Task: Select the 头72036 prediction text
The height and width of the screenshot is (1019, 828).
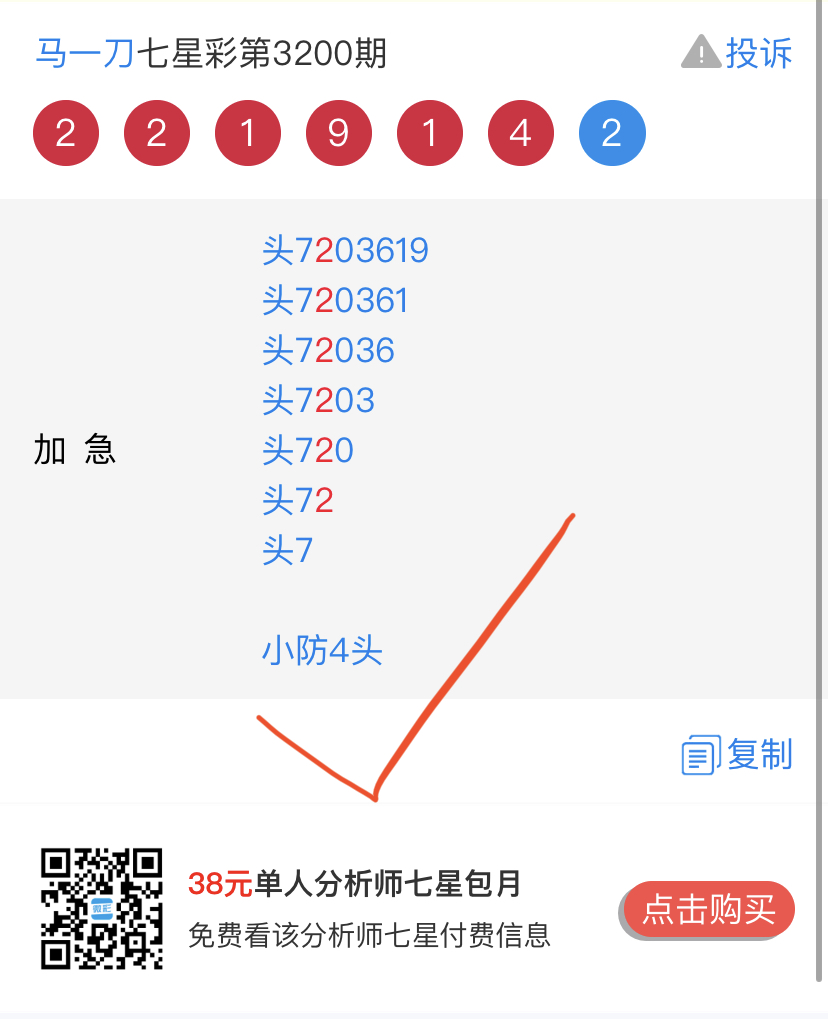Action: (x=328, y=351)
